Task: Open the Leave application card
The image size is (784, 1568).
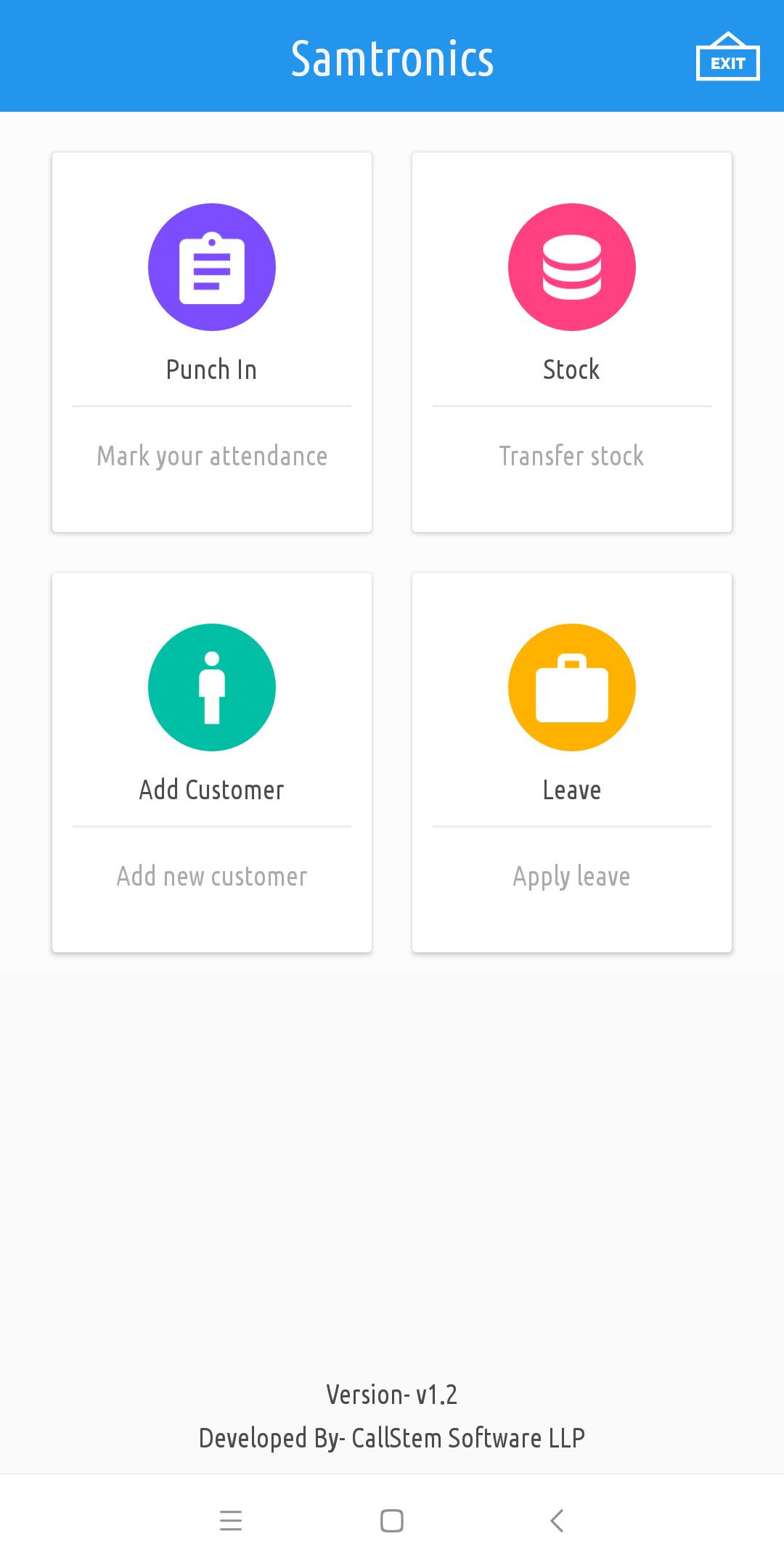Action: pyautogui.click(x=572, y=762)
